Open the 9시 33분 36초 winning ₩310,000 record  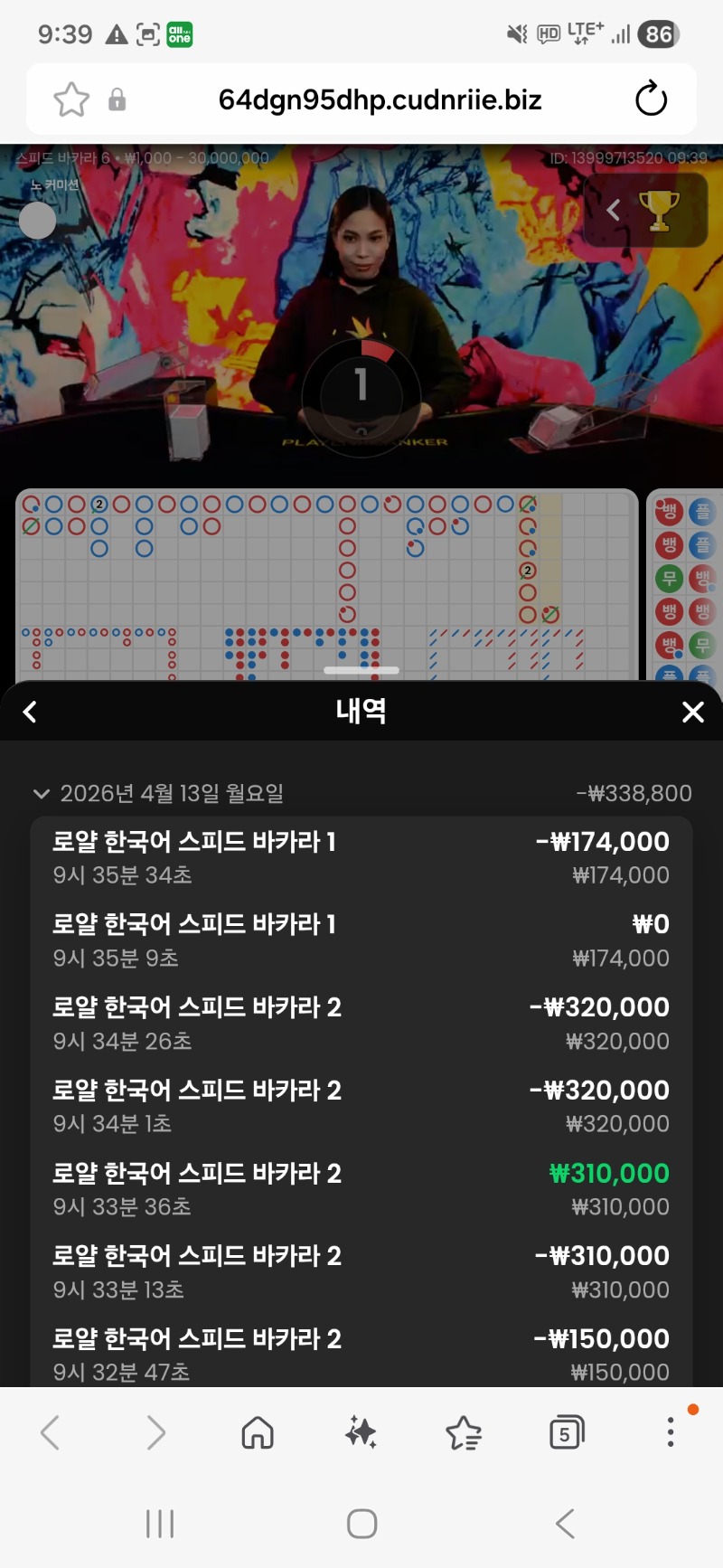[x=361, y=1189]
